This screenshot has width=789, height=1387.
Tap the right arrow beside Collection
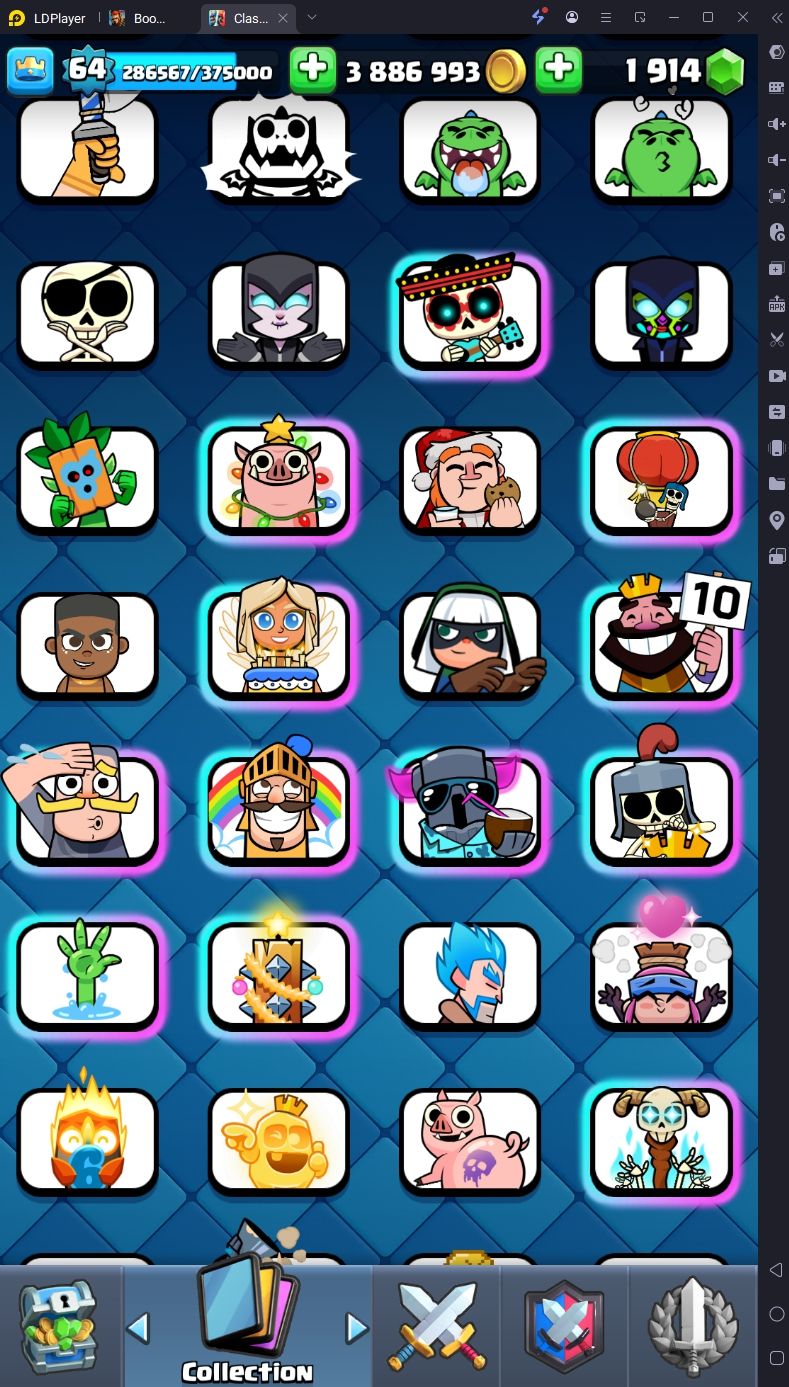click(356, 1328)
